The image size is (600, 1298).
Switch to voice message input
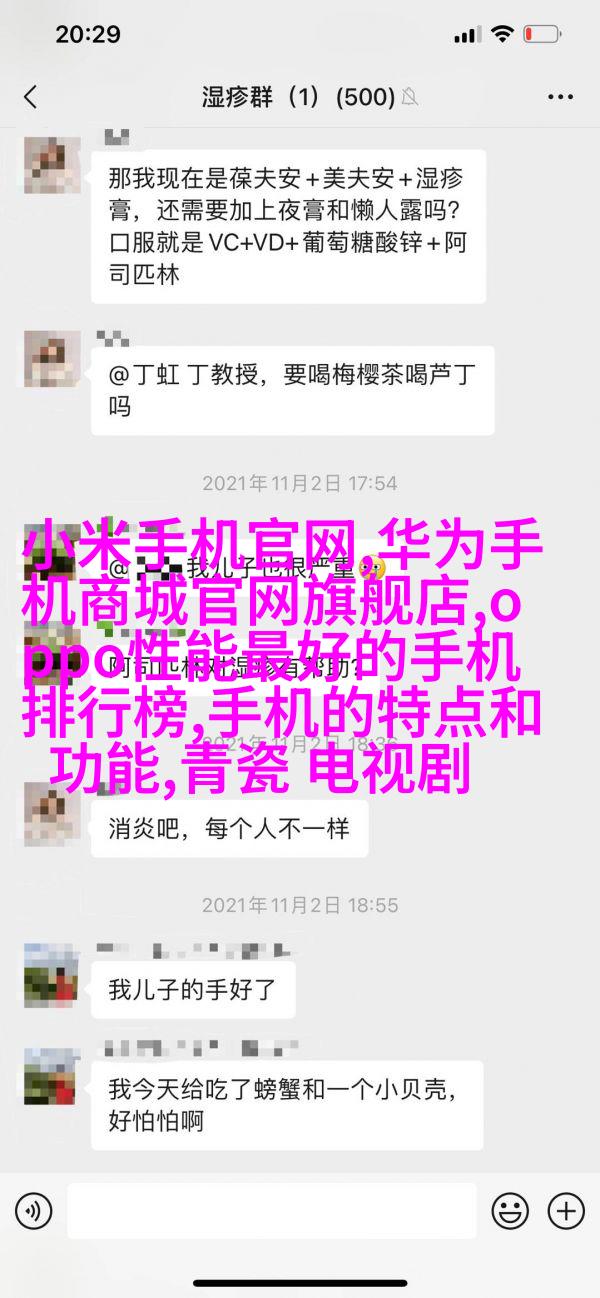pos(33,1212)
